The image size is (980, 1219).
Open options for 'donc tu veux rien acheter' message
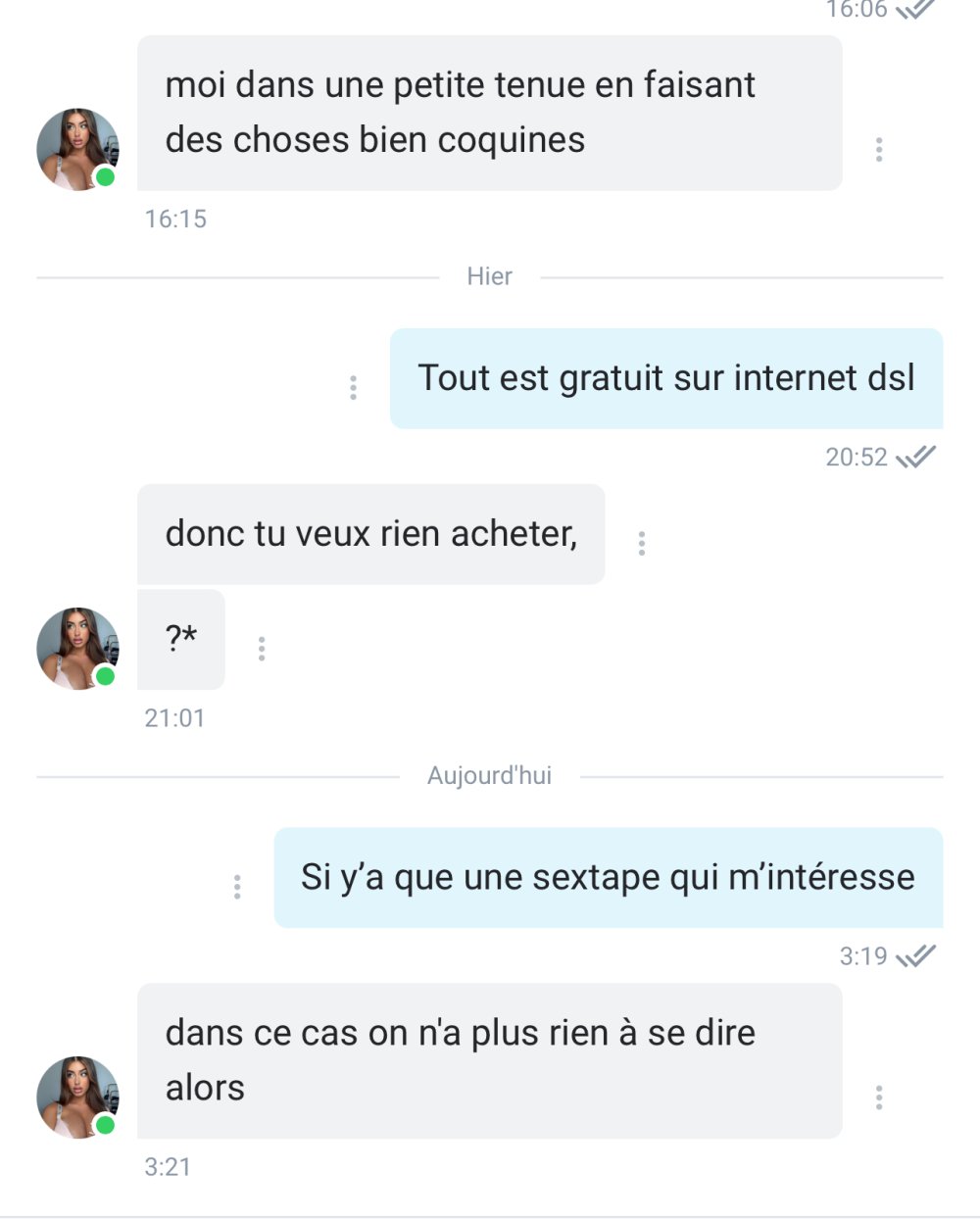click(642, 543)
